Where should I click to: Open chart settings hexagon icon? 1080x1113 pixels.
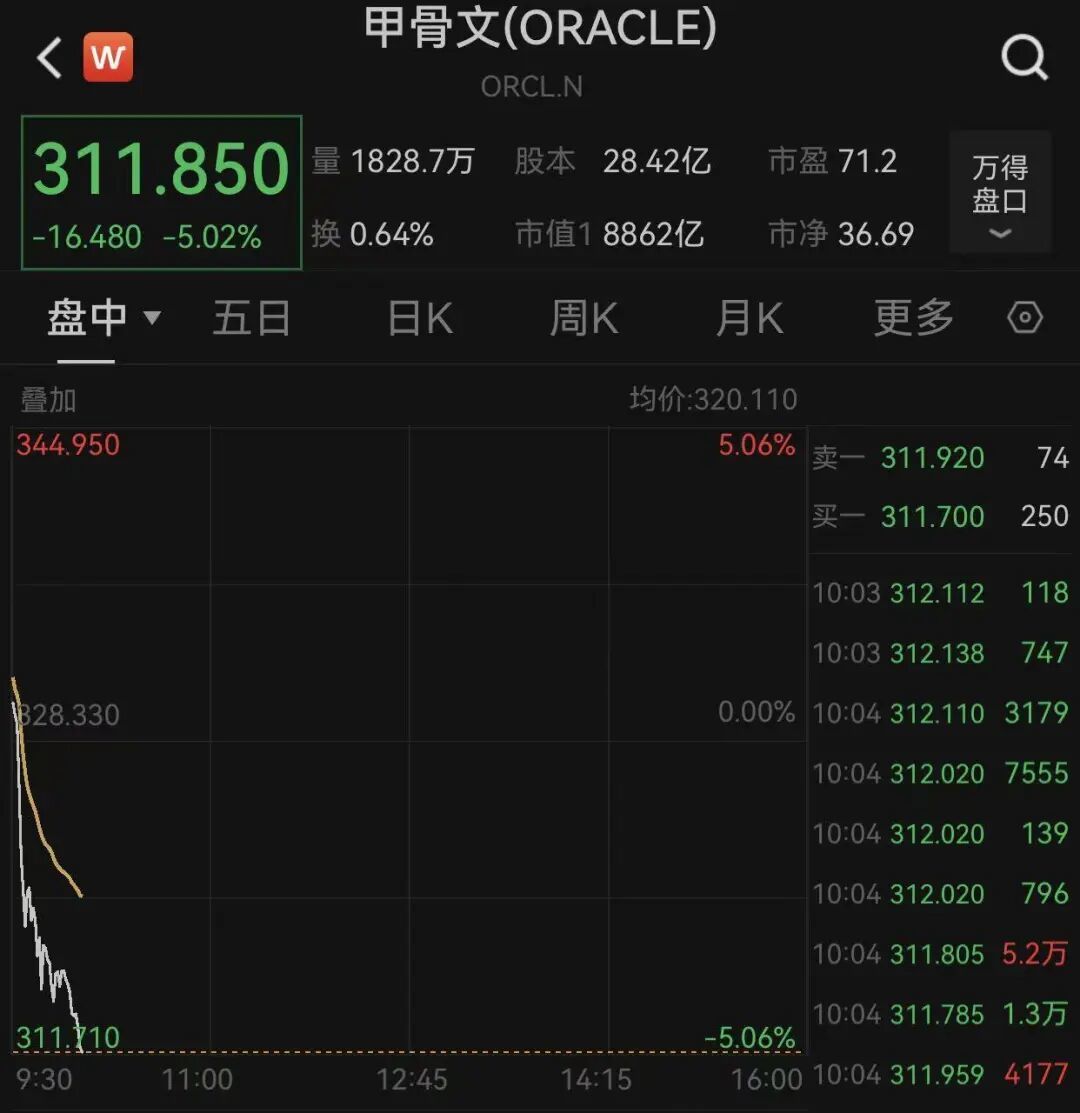click(x=1025, y=319)
